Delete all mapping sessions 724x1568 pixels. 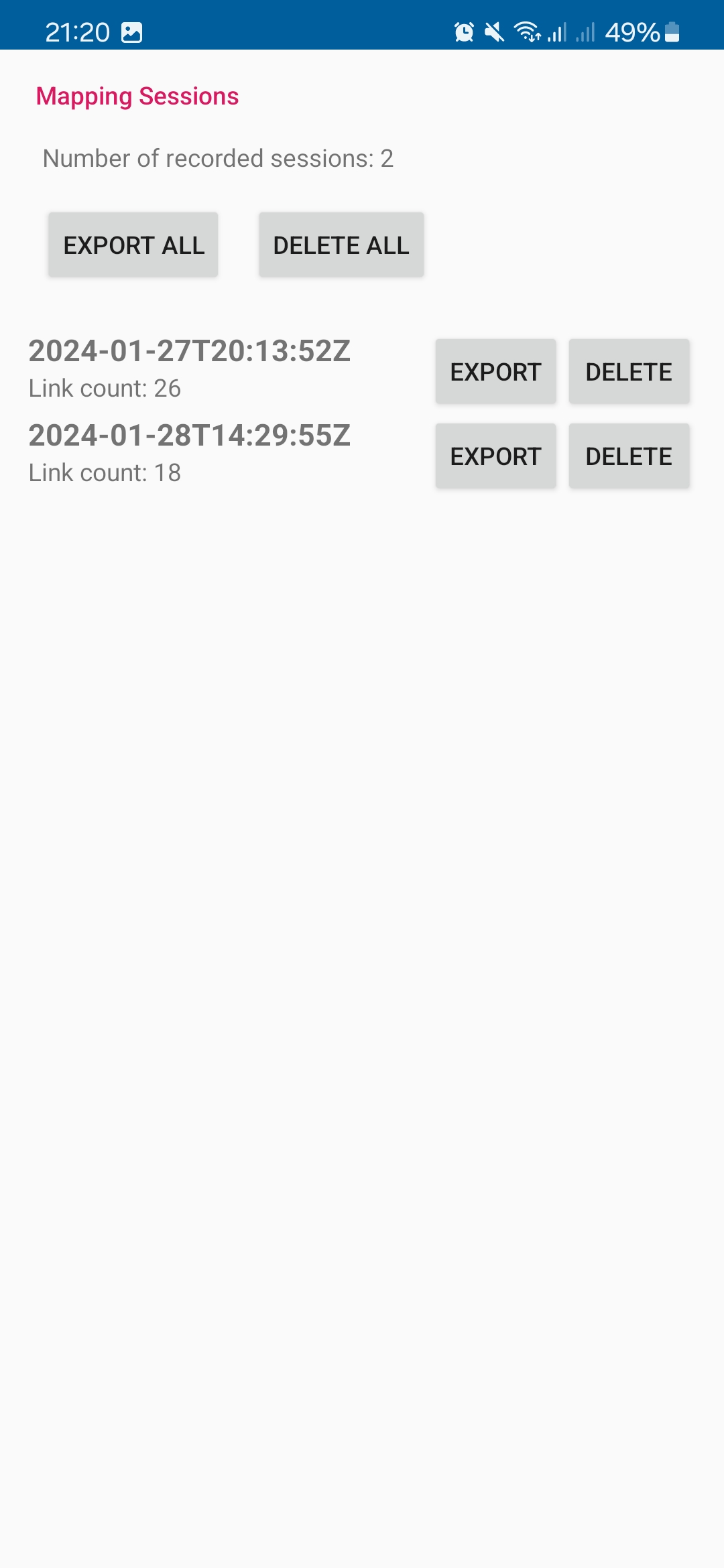341,245
